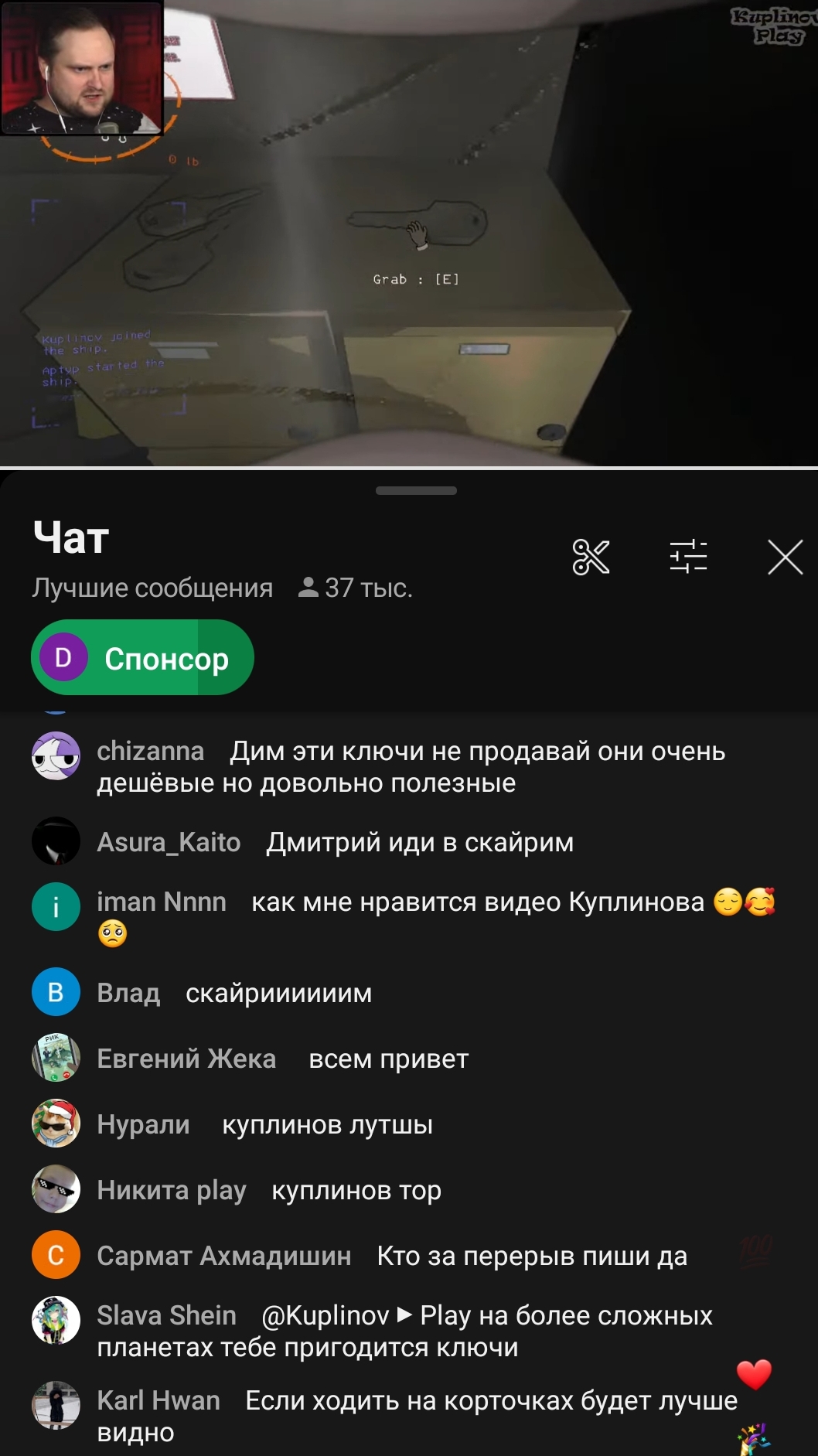The image size is (818, 1456).
Task: Tap the chat panel drag handle
Action: click(x=416, y=490)
